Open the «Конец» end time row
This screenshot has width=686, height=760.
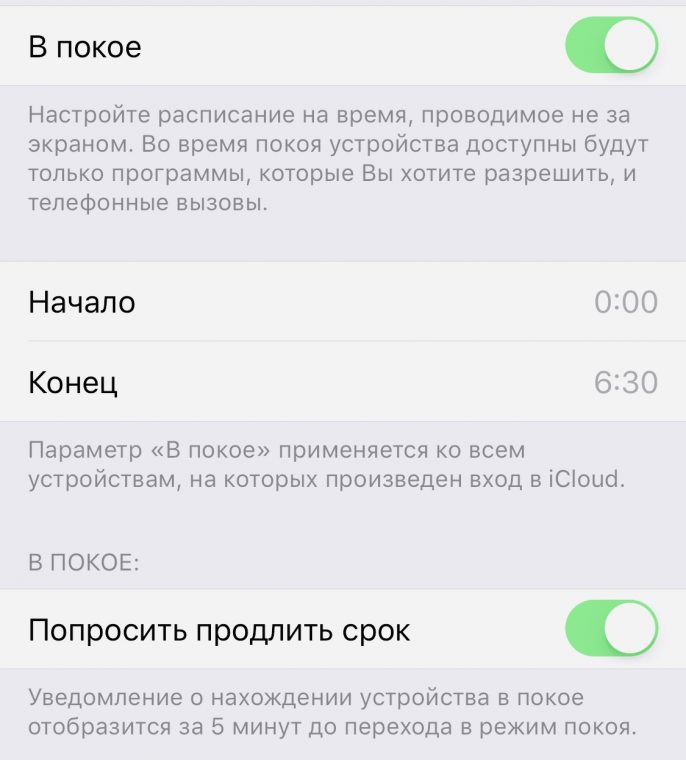coord(343,382)
